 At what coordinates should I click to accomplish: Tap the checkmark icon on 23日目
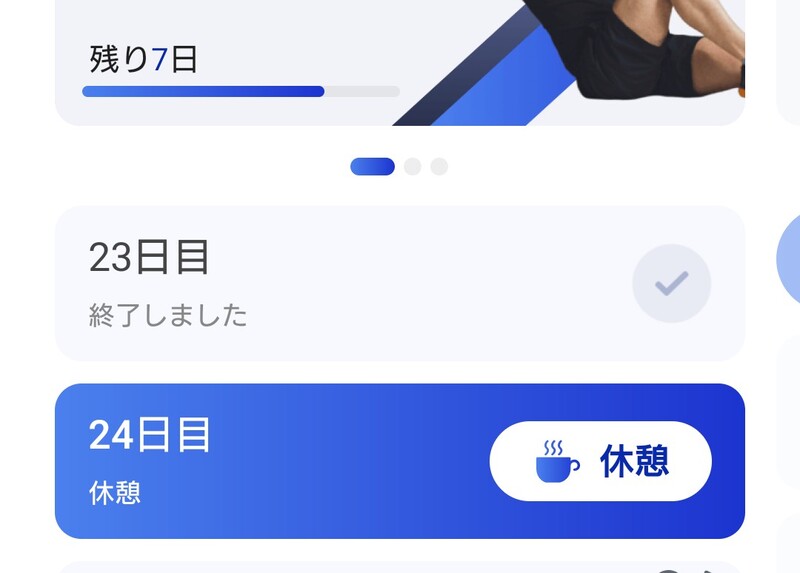pos(671,284)
